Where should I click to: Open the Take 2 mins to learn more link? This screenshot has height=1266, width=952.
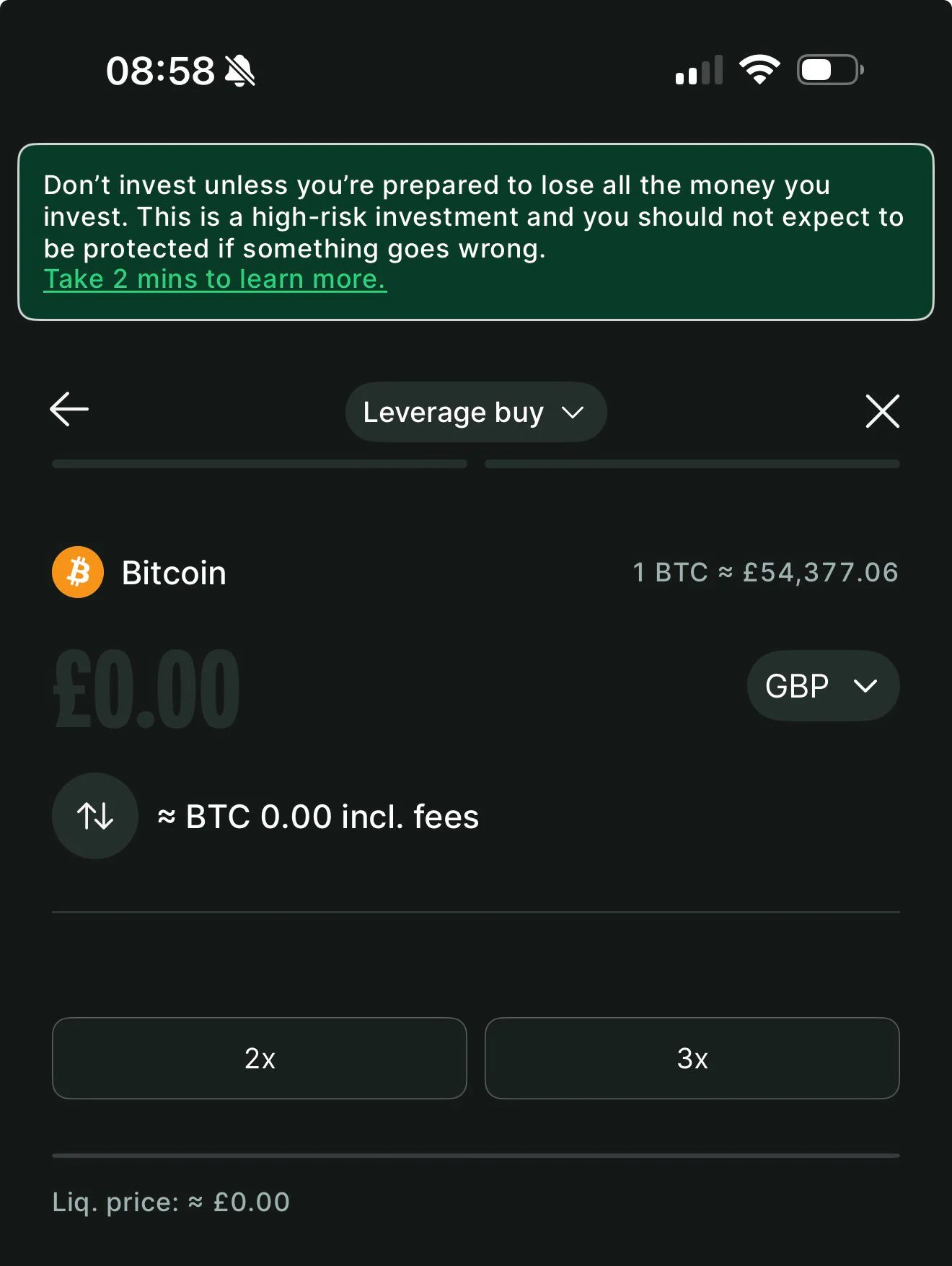pos(214,278)
